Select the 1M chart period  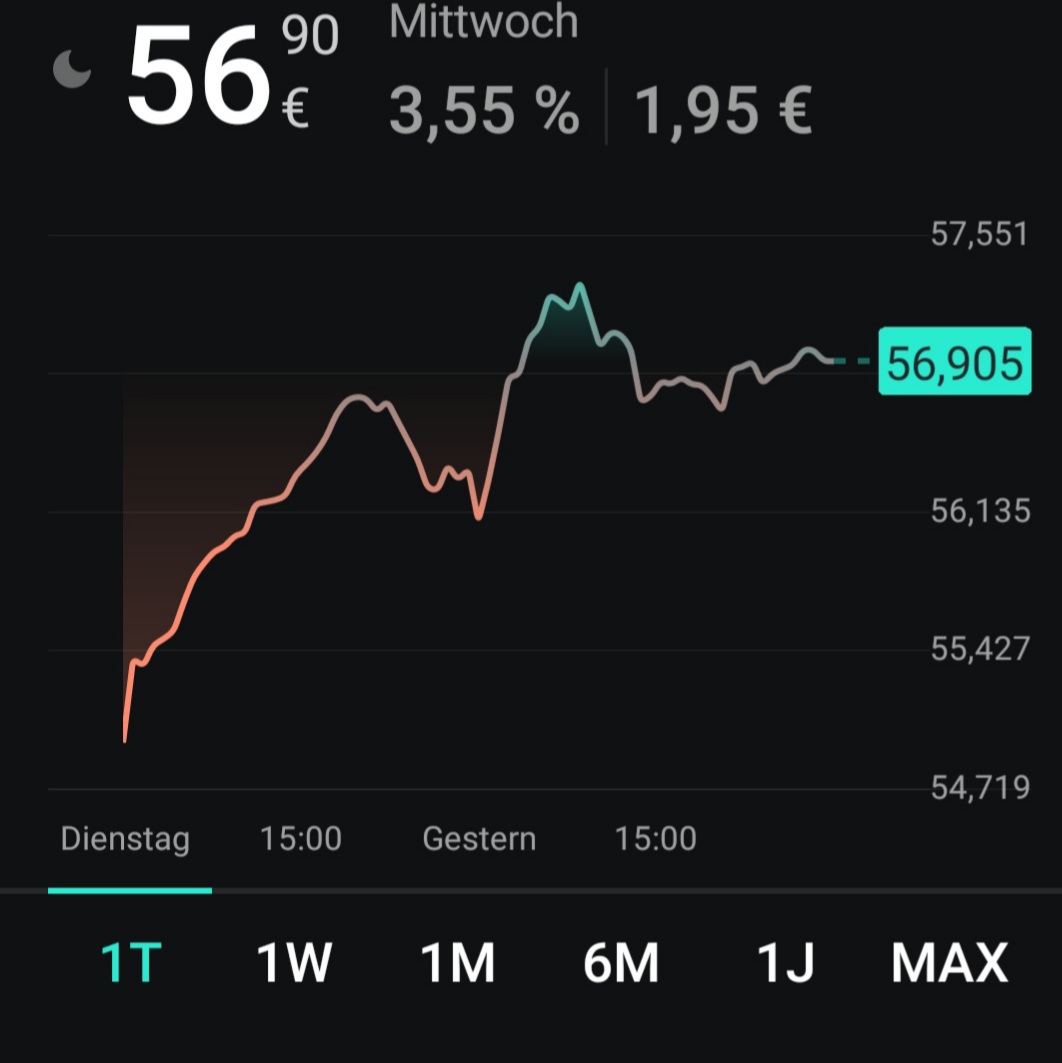coord(458,962)
